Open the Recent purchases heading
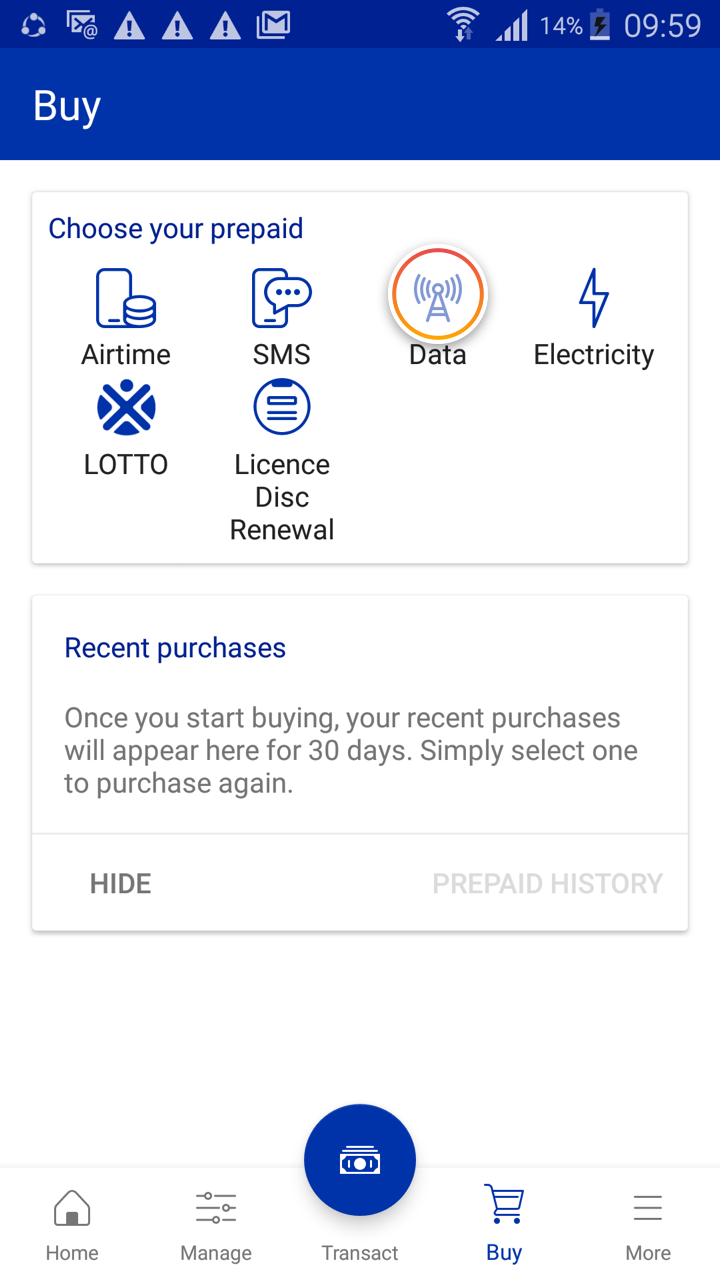The width and height of the screenshot is (720, 1280). coord(175,647)
